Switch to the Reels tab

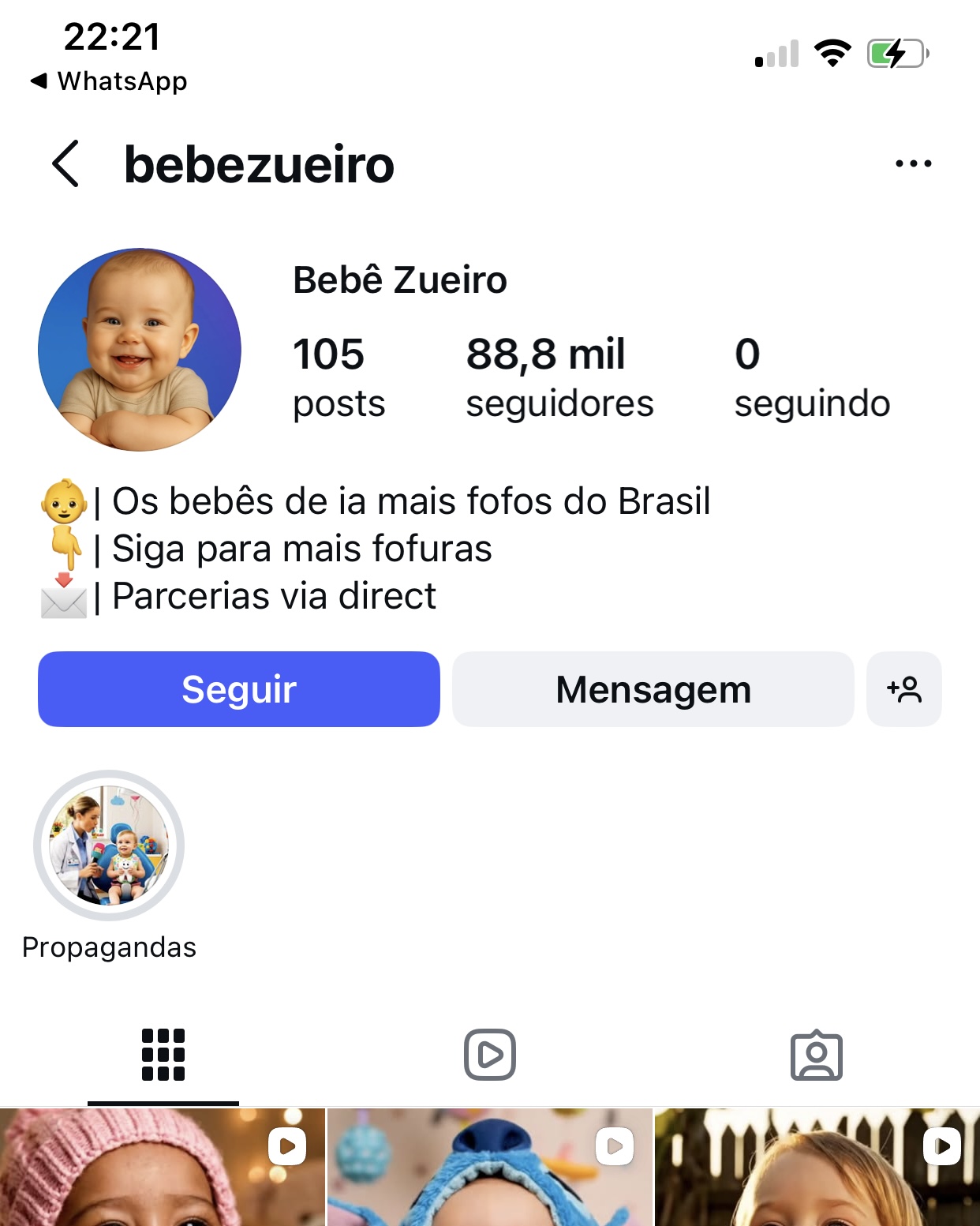click(x=489, y=1055)
